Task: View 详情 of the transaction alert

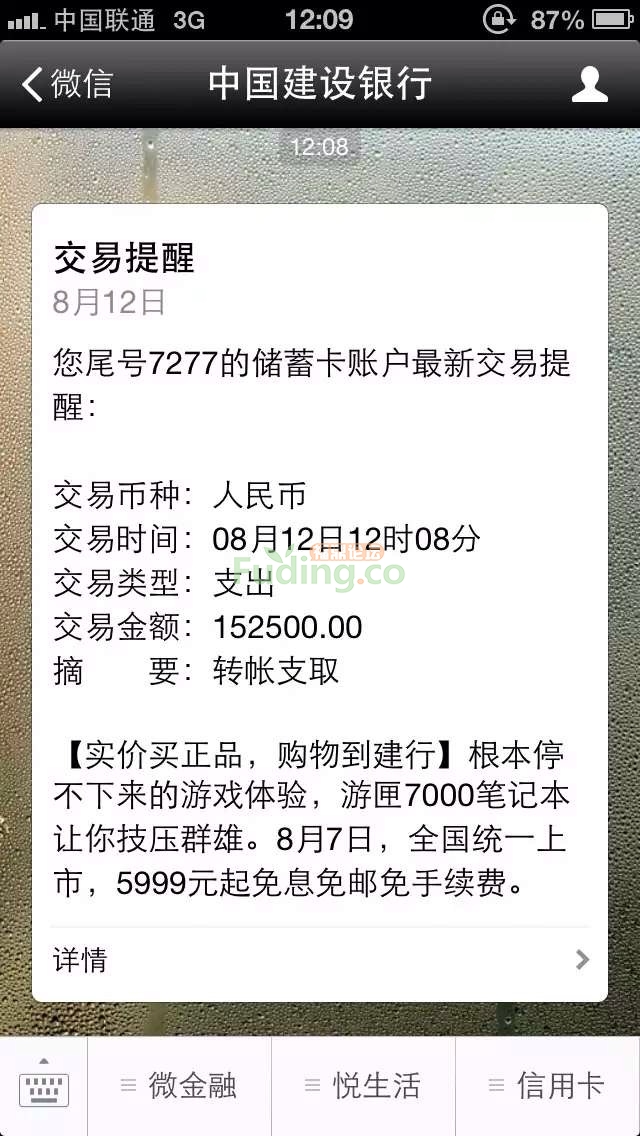Action: click(x=320, y=960)
